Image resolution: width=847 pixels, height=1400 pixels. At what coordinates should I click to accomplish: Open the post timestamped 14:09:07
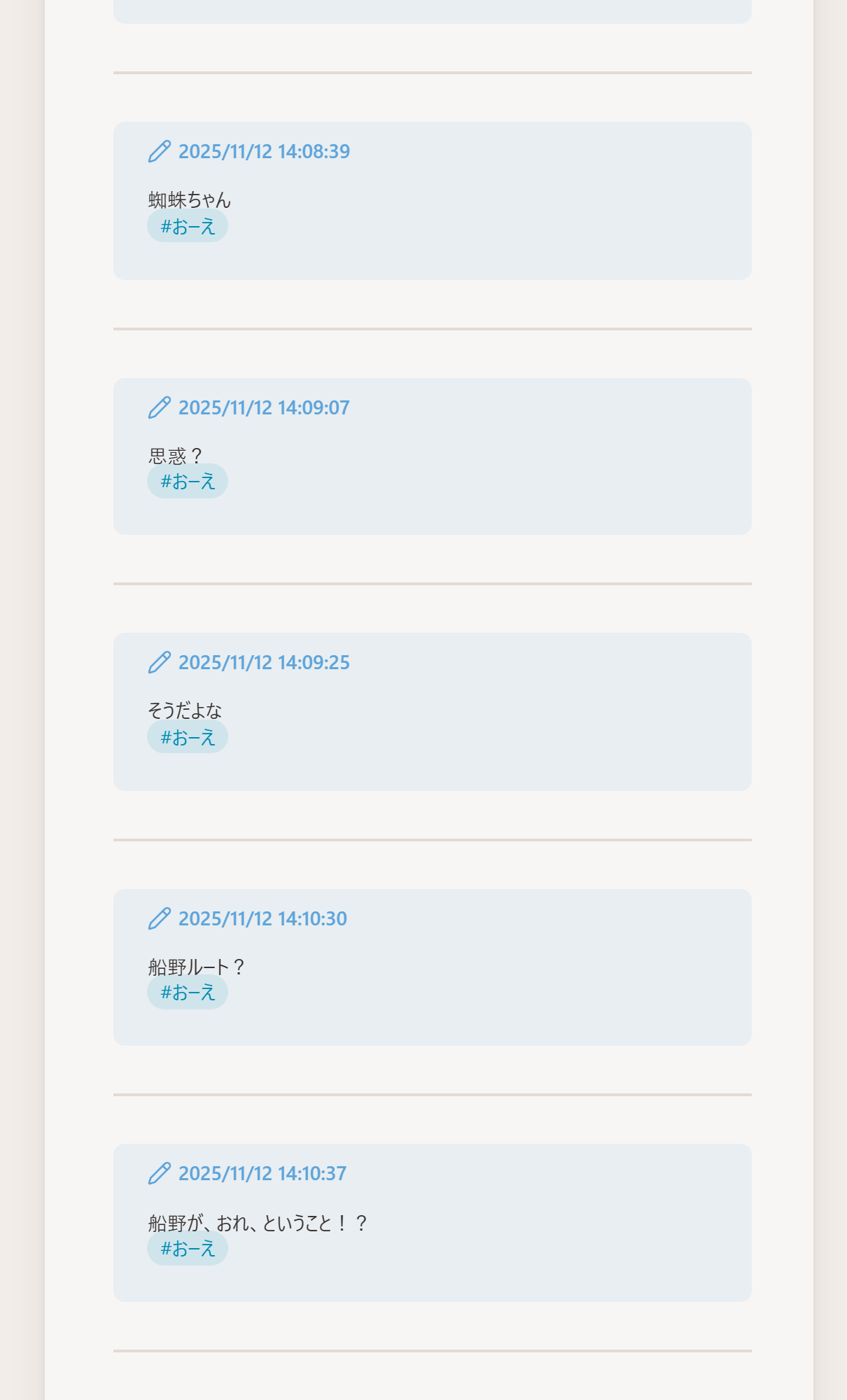[x=263, y=408]
